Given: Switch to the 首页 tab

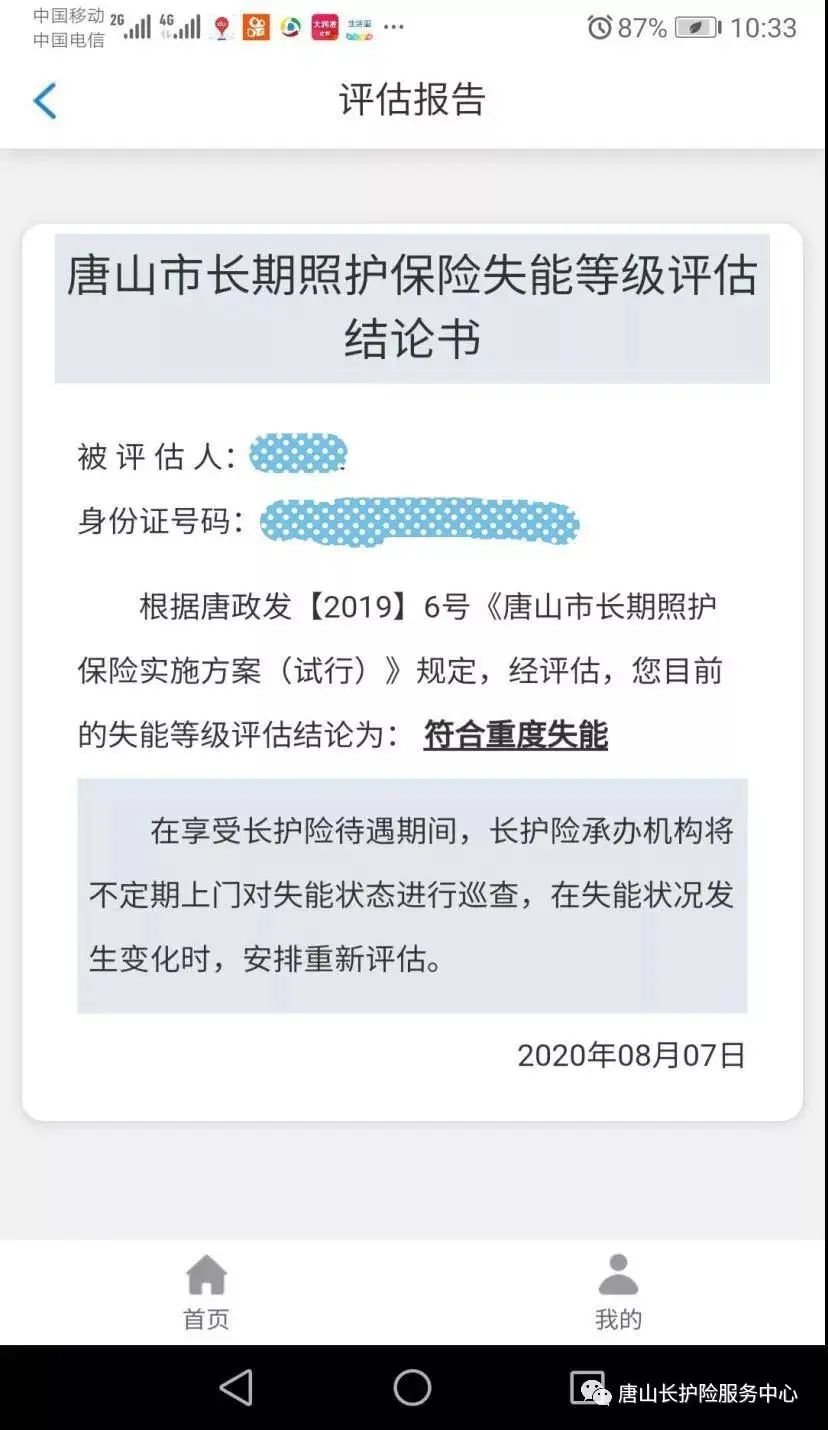Looking at the screenshot, I should [206, 1290].
